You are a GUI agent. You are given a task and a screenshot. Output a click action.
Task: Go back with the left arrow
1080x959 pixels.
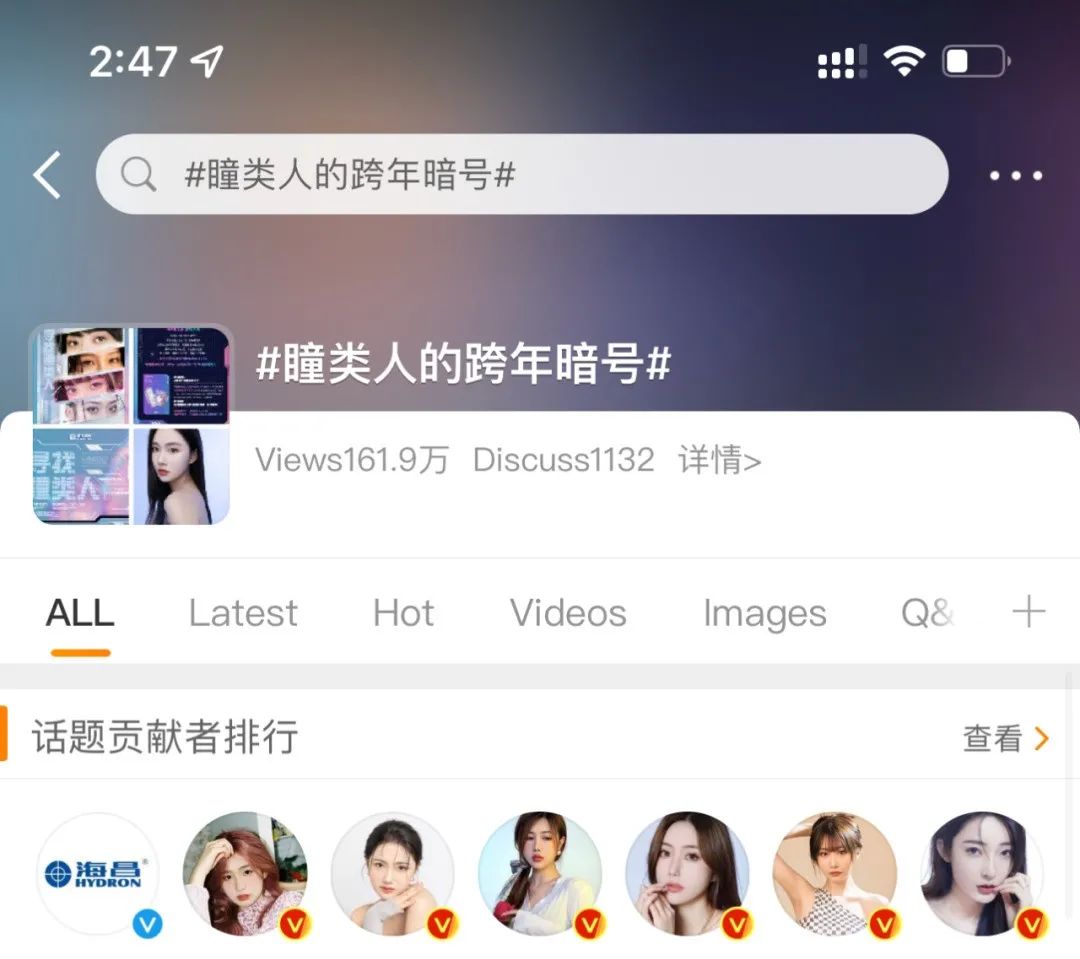click(x=47, y=175)
